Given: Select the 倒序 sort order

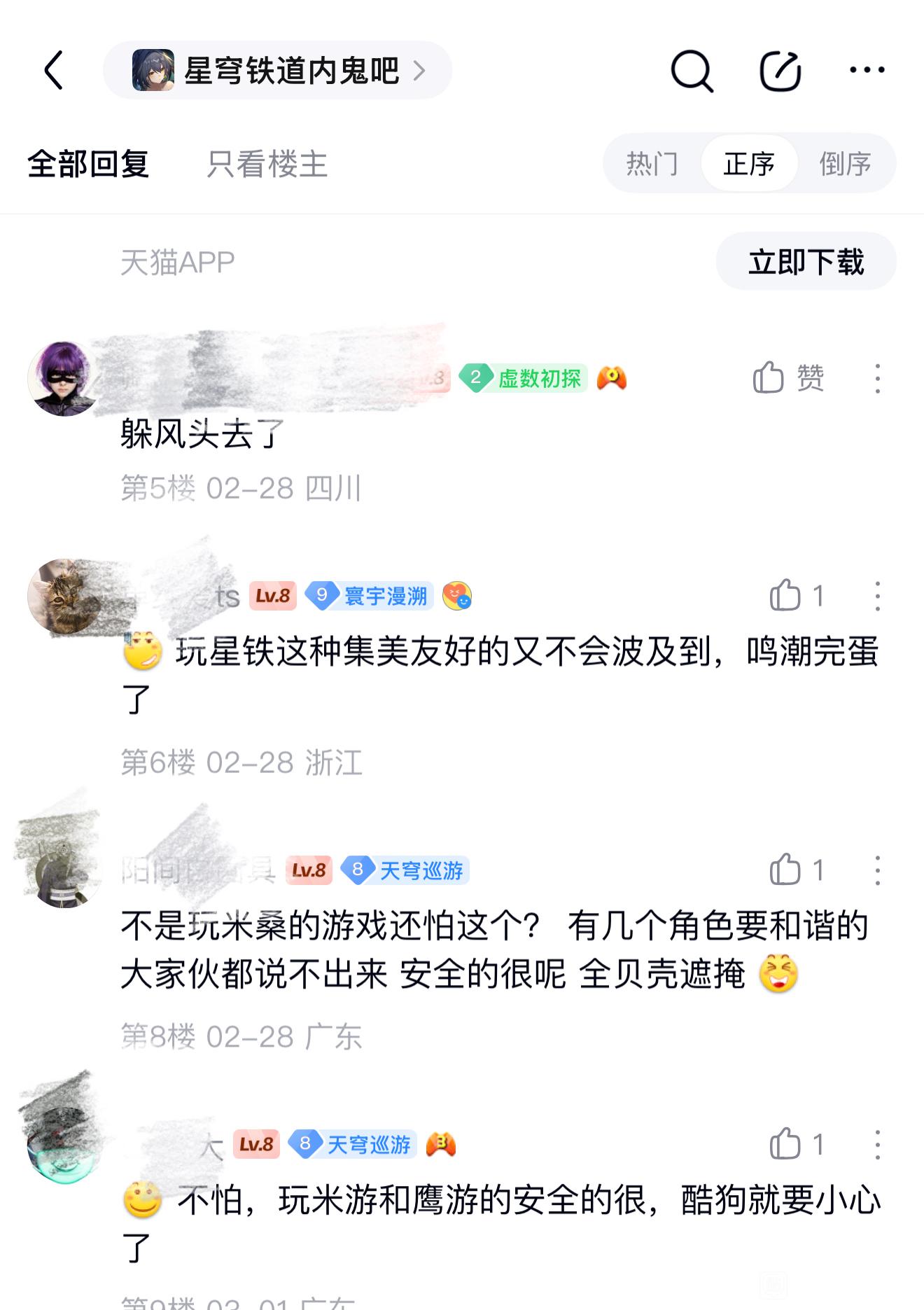Looking at the screenshot, I should tap(845, 164).
